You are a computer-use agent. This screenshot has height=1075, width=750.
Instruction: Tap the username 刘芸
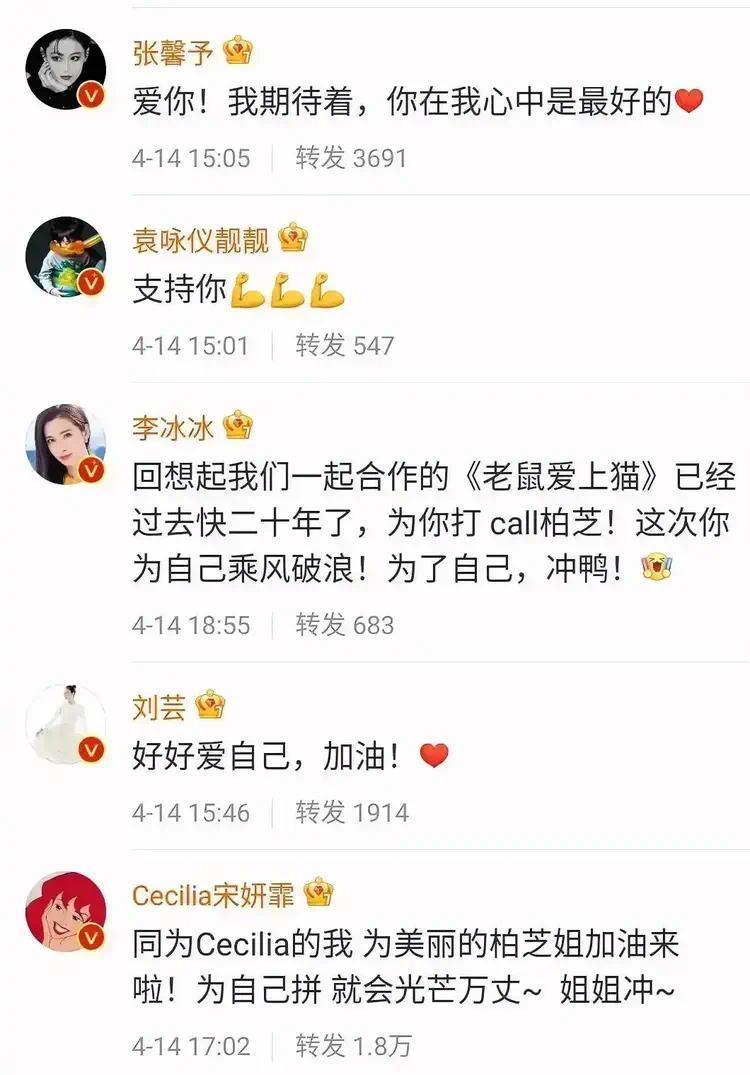(159, 708)
